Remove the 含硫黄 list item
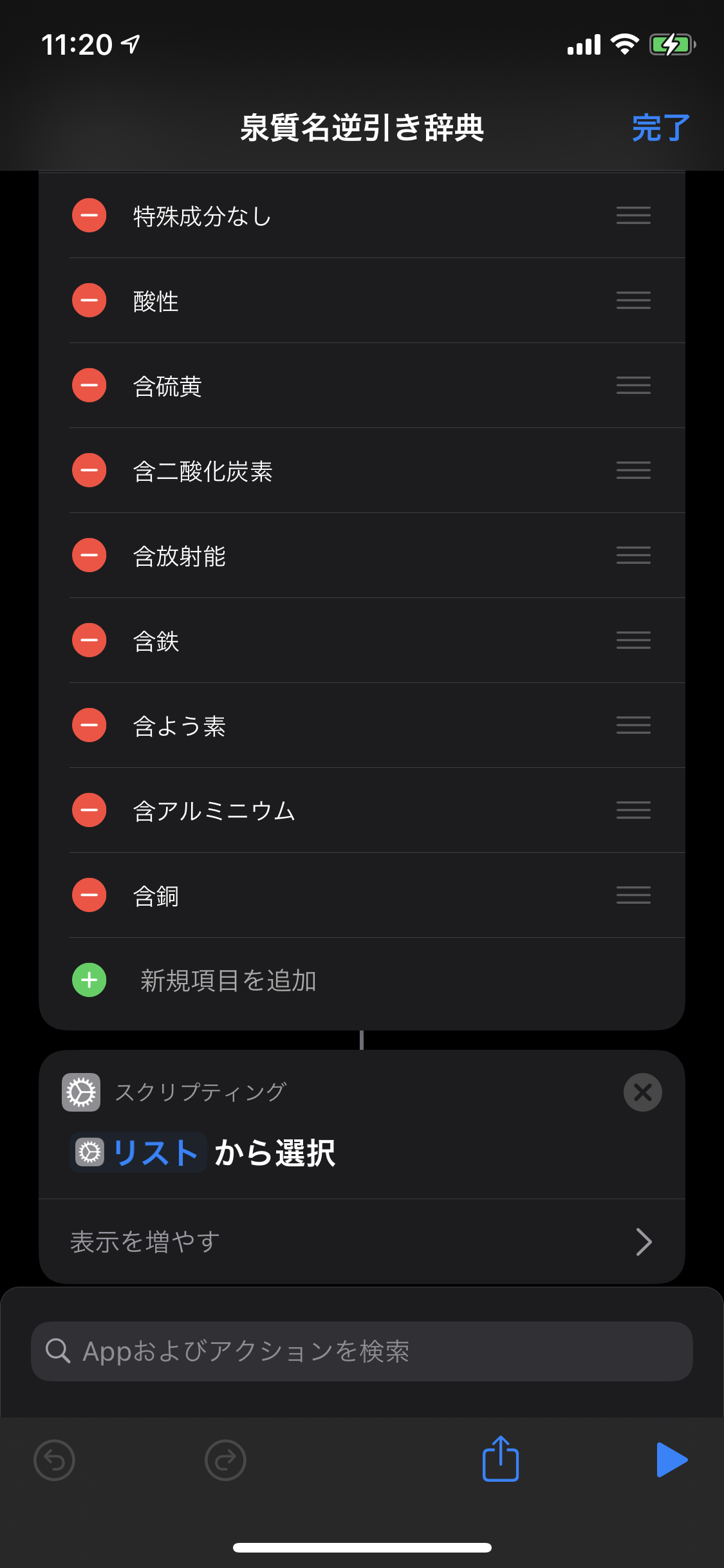This screenshot has height=1568, width=724. click(89, 386)
